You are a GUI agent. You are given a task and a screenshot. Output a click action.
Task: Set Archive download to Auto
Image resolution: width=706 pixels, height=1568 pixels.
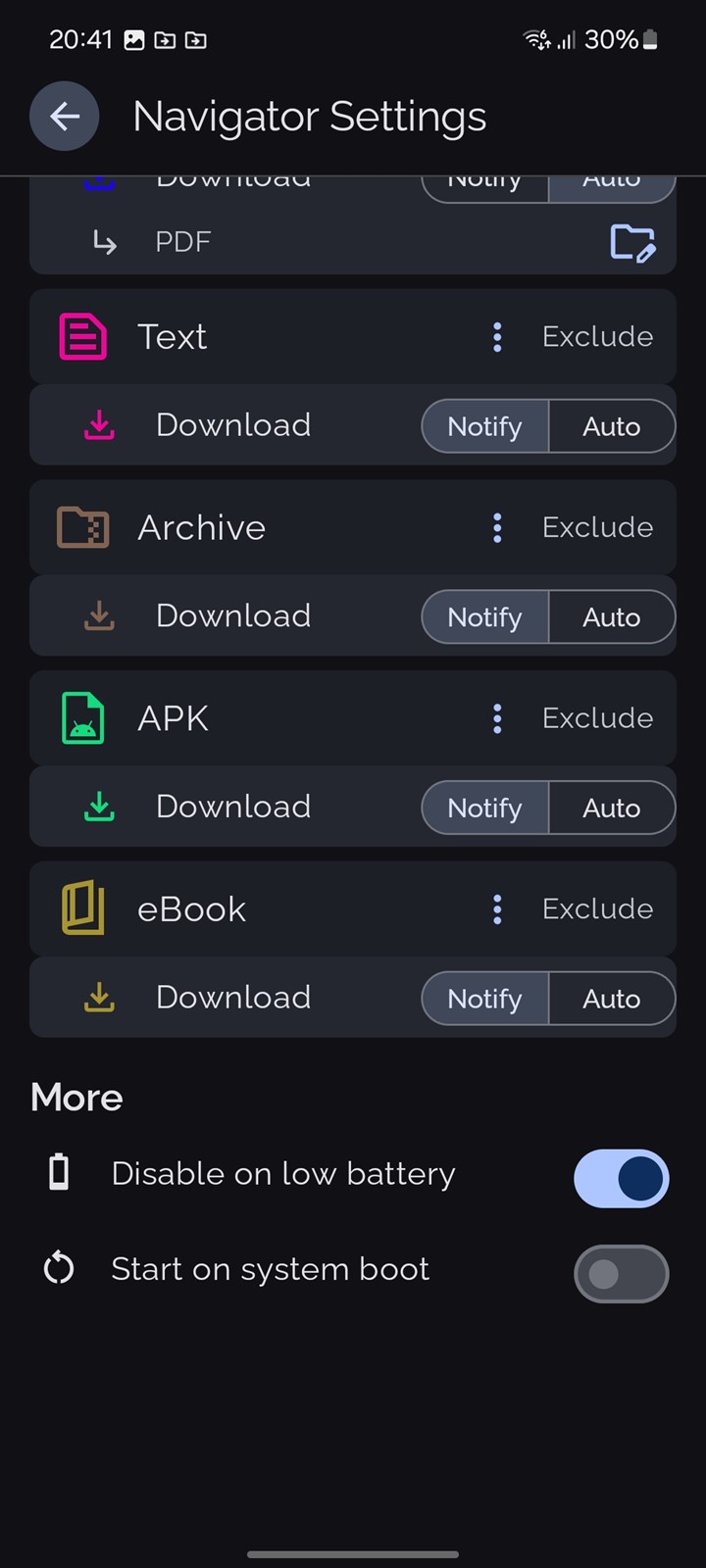pyautogui.click(x=612, y=617)
